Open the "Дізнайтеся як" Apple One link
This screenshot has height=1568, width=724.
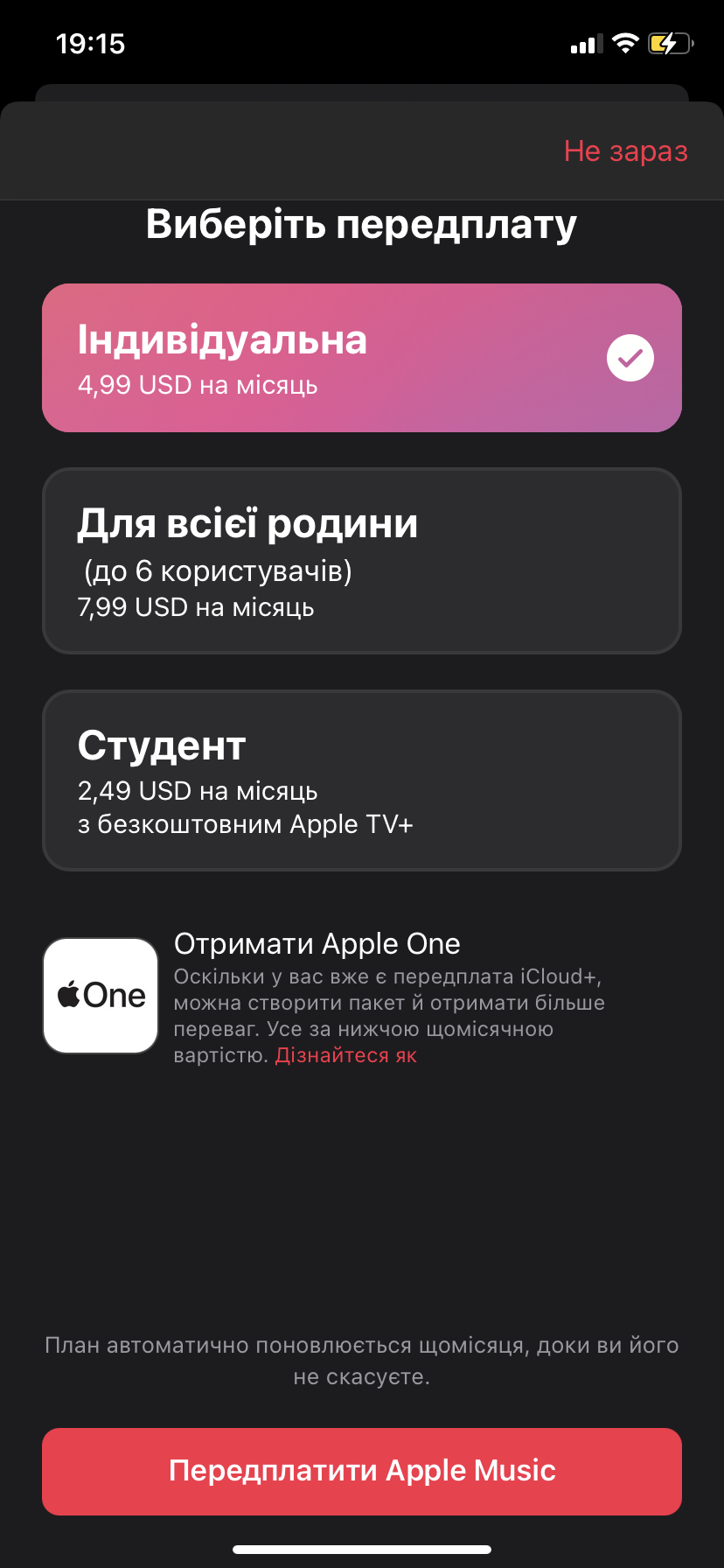pos(346,1056)
